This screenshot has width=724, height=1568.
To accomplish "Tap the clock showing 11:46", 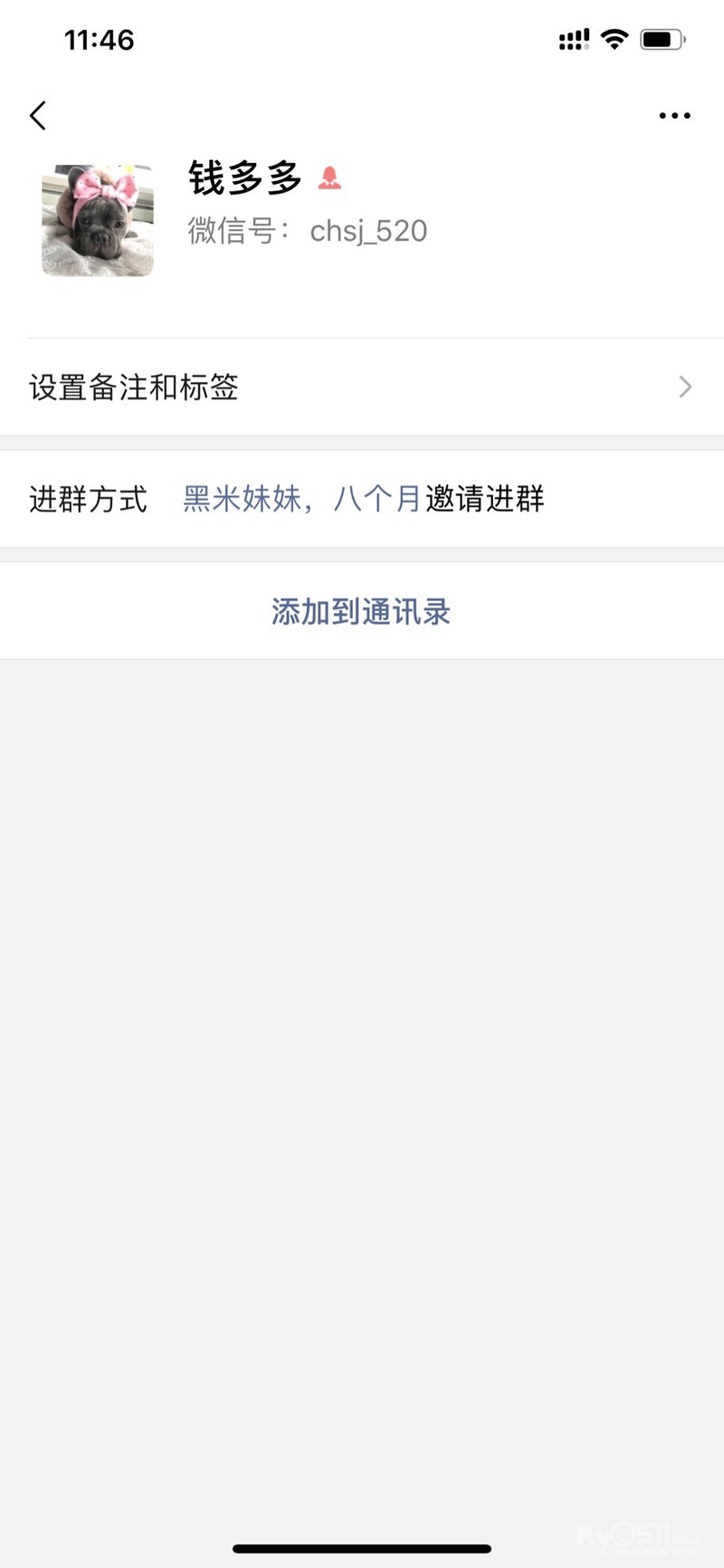I will [101, 39].
